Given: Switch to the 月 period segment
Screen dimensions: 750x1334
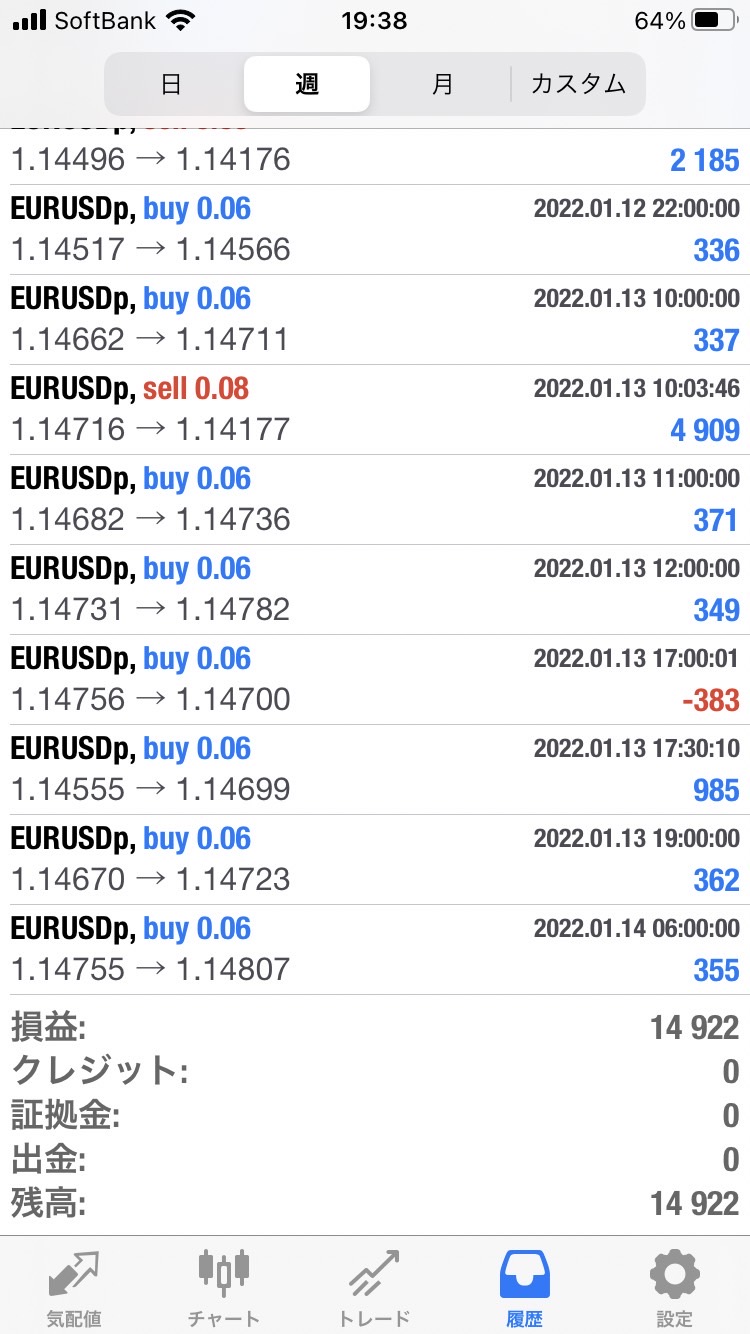Looking at the screenshot, I should pos(442,84).
